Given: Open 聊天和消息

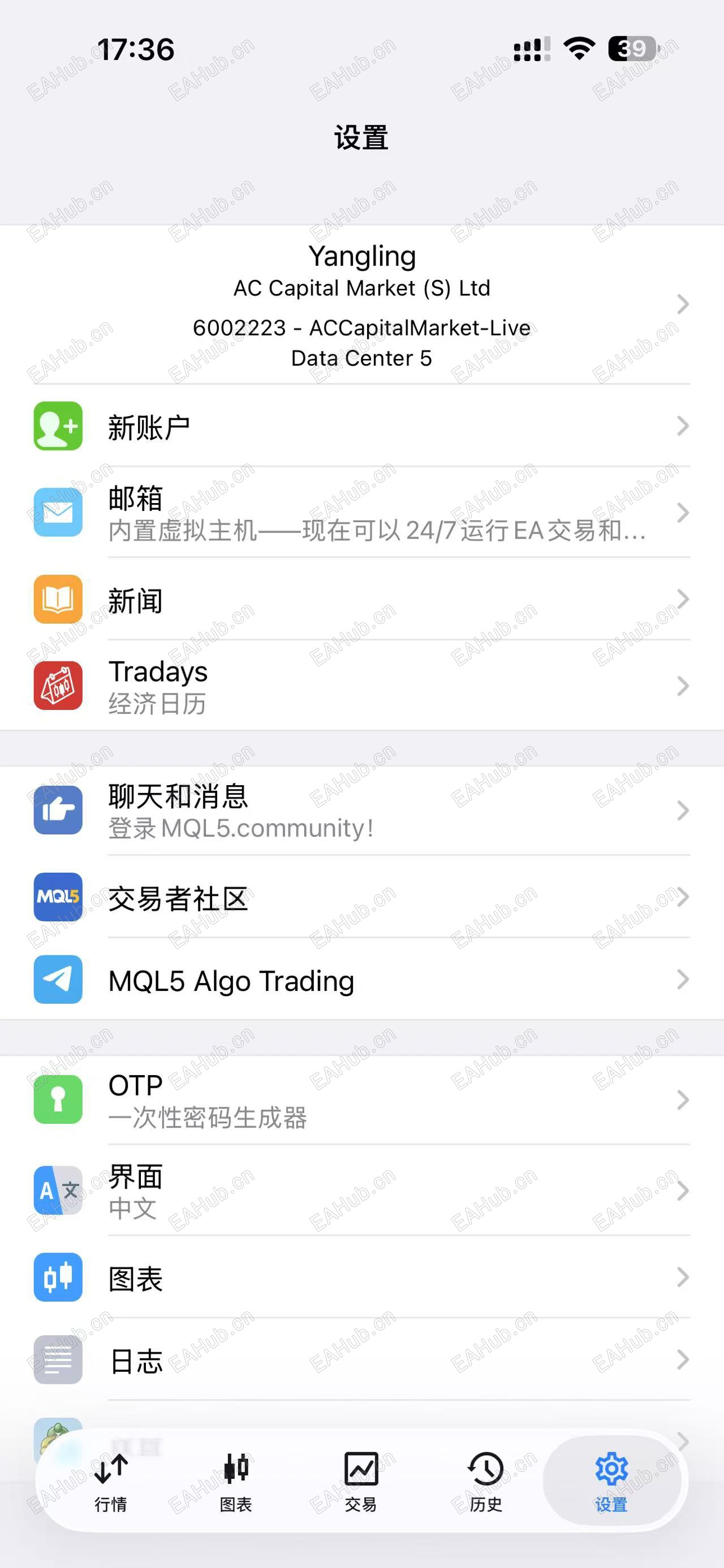Looking at the screenshot, I should click(x=361, y=811).
